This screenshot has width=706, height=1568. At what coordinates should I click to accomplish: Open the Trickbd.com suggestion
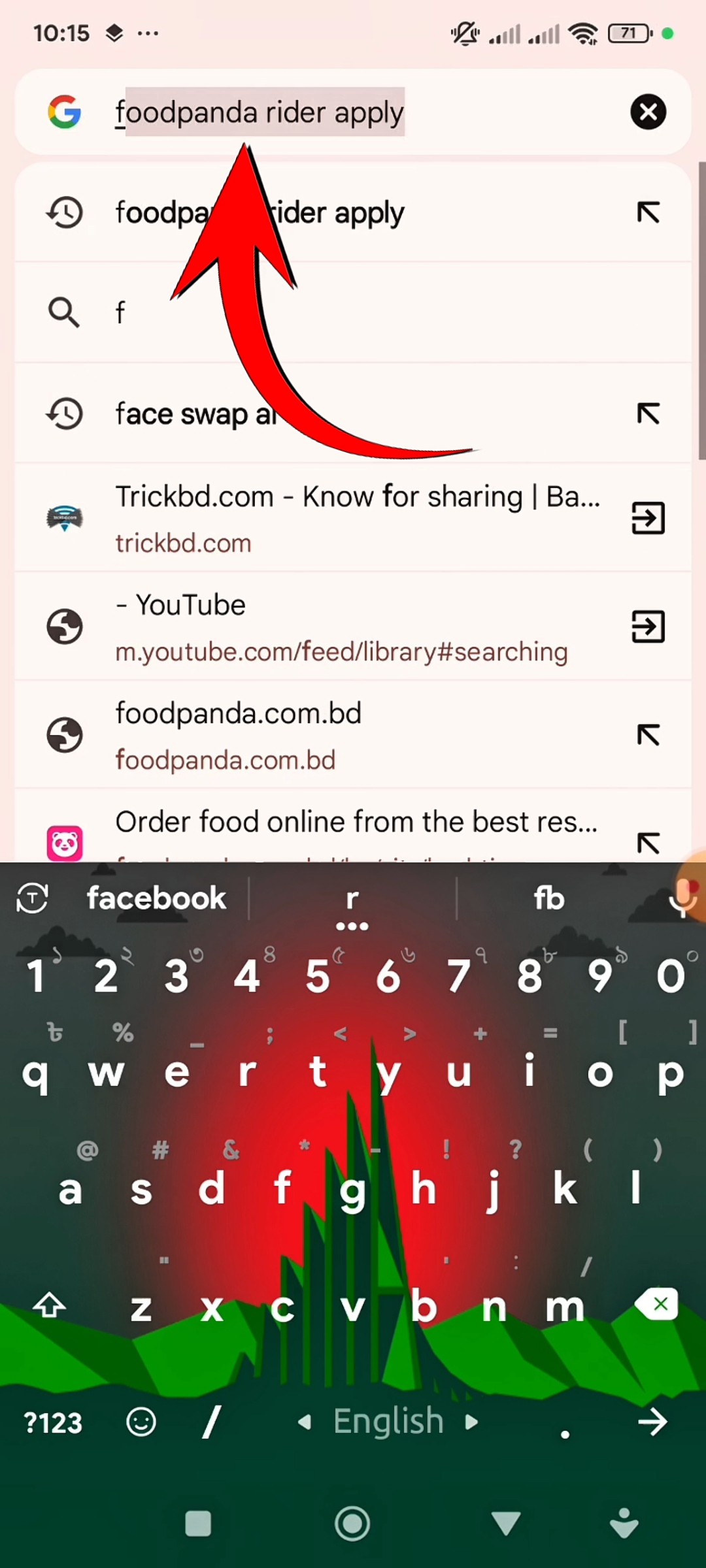(353, 517)
